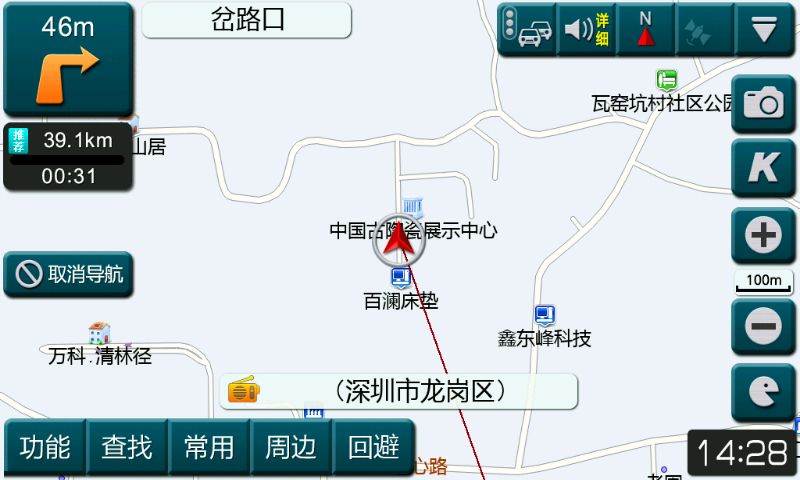Zoom out the map

764,325
